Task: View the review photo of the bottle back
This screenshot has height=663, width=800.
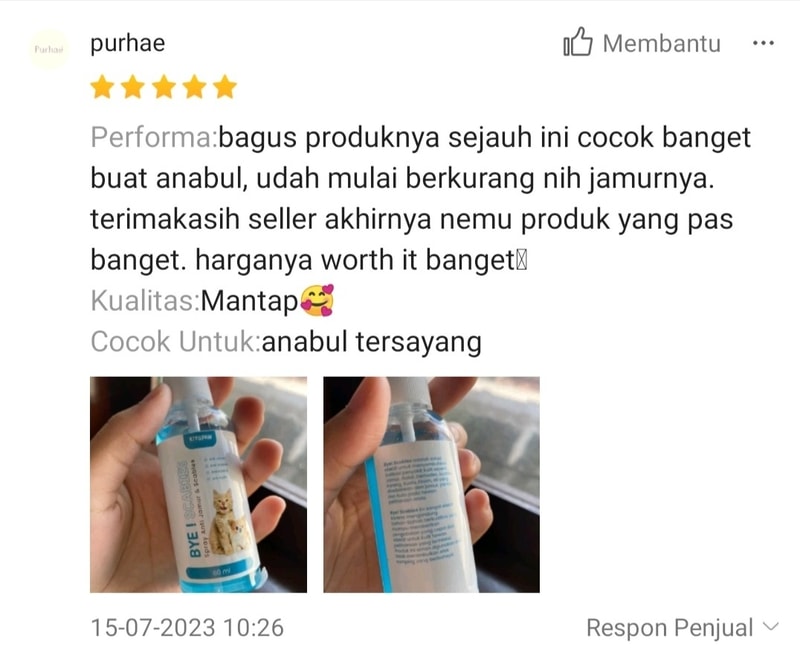Action: point(431,485)
